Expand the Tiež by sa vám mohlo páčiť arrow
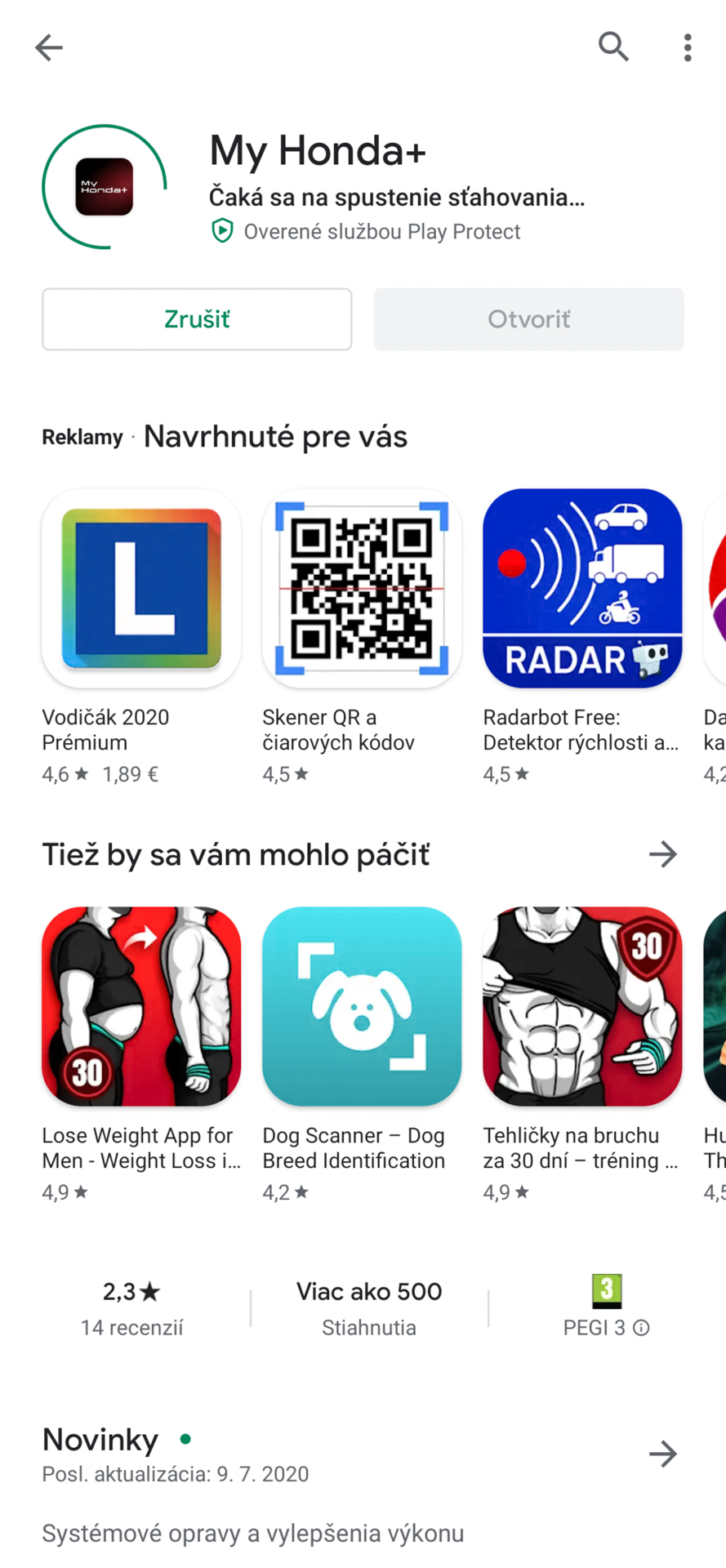This screenshot has height=1568, width=726. click(x=663, y=854)
